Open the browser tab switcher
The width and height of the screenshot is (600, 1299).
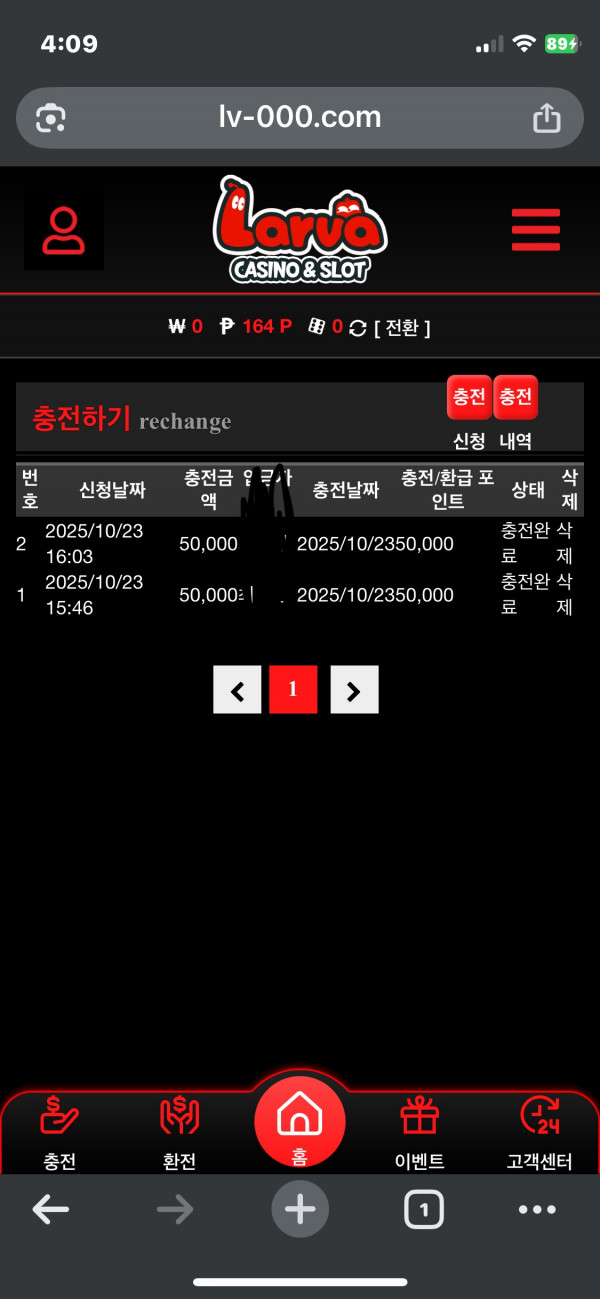(x=424, y=1210)
